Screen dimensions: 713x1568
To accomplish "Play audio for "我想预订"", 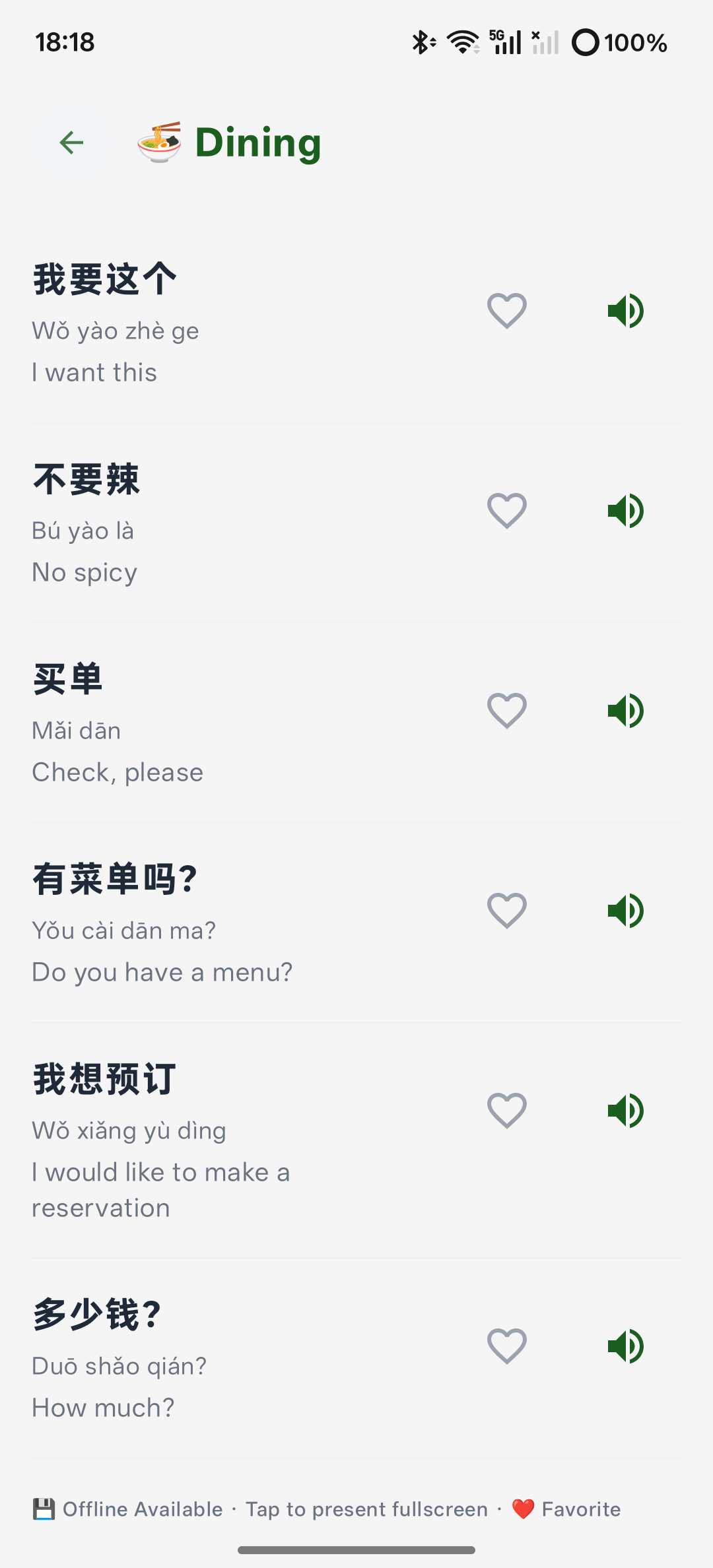I will tap(626, 1110).
